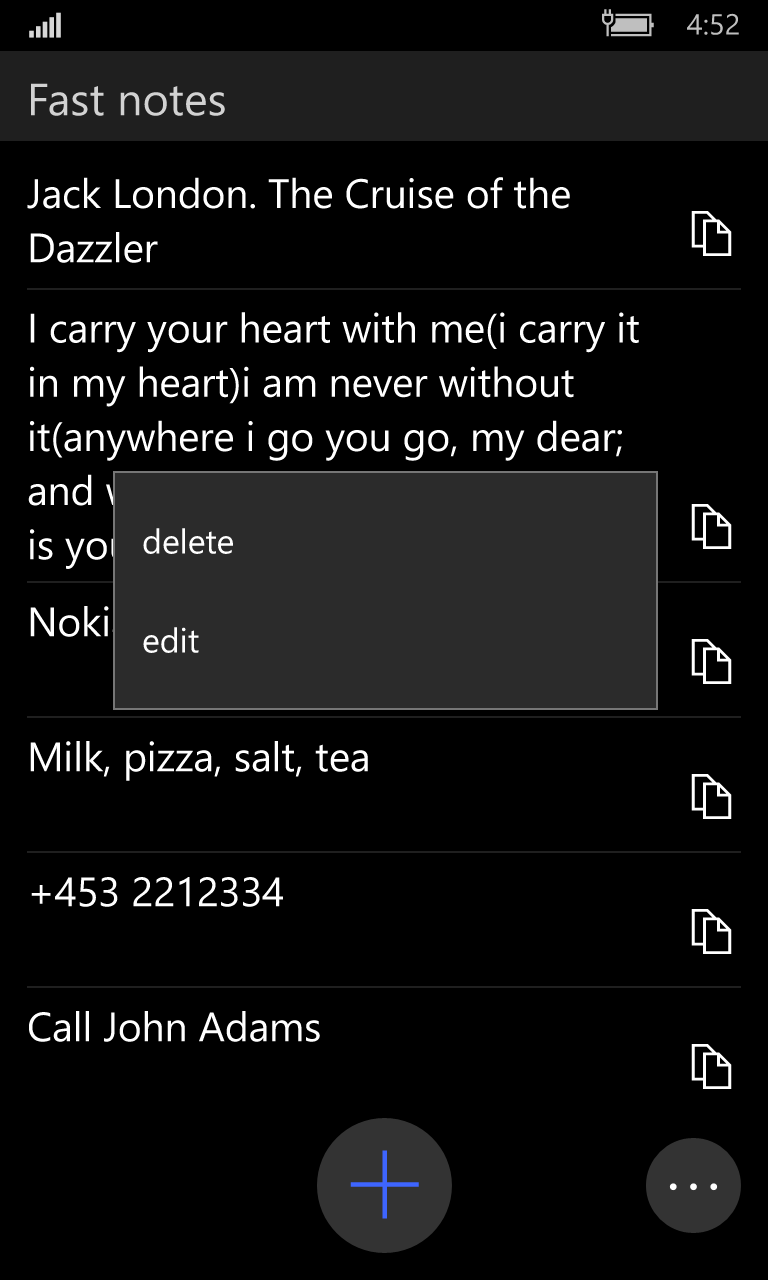Copy the Milk, pizza, salt, tea note
The image size is (768, 1280).
(x=711, y=797)
